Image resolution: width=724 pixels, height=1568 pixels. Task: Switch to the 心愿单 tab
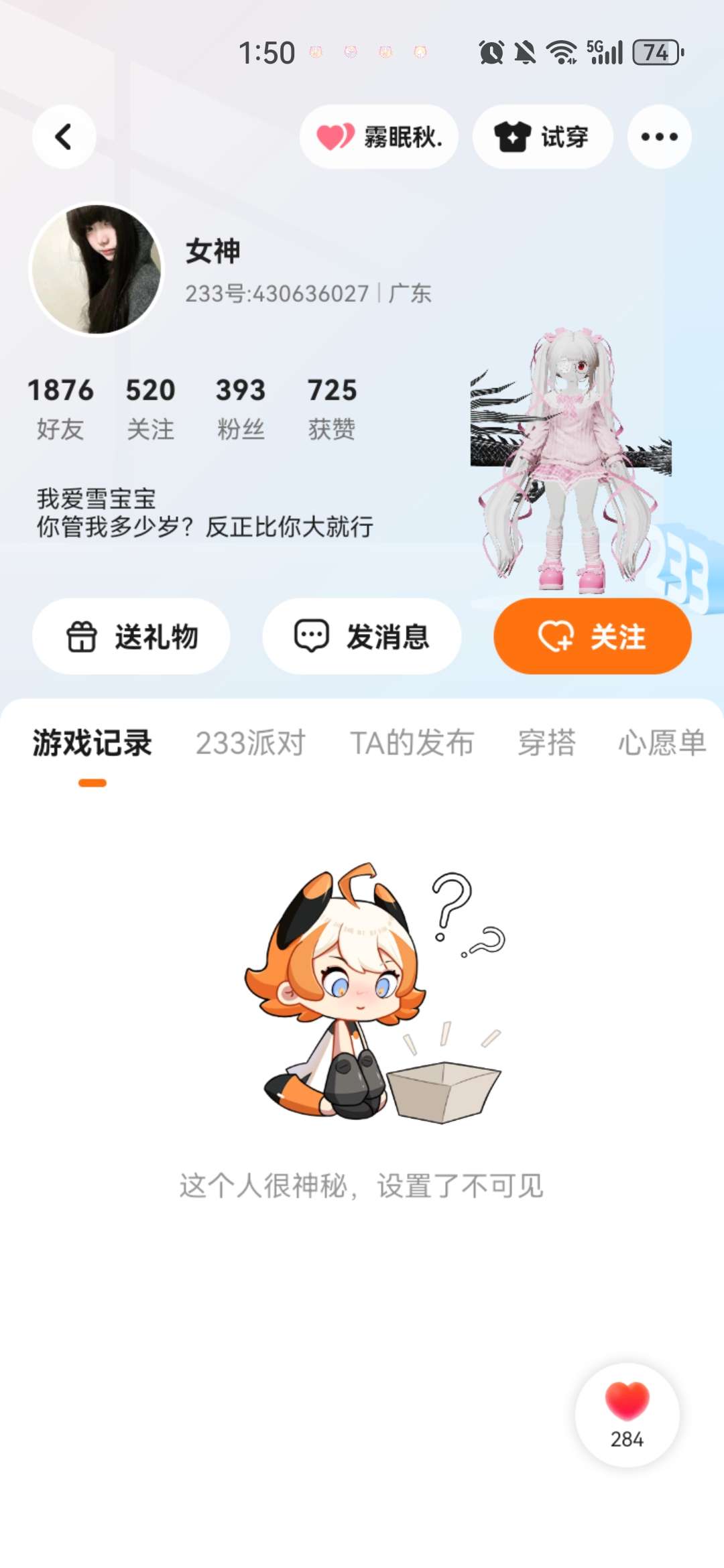click(x=662, y=742)
